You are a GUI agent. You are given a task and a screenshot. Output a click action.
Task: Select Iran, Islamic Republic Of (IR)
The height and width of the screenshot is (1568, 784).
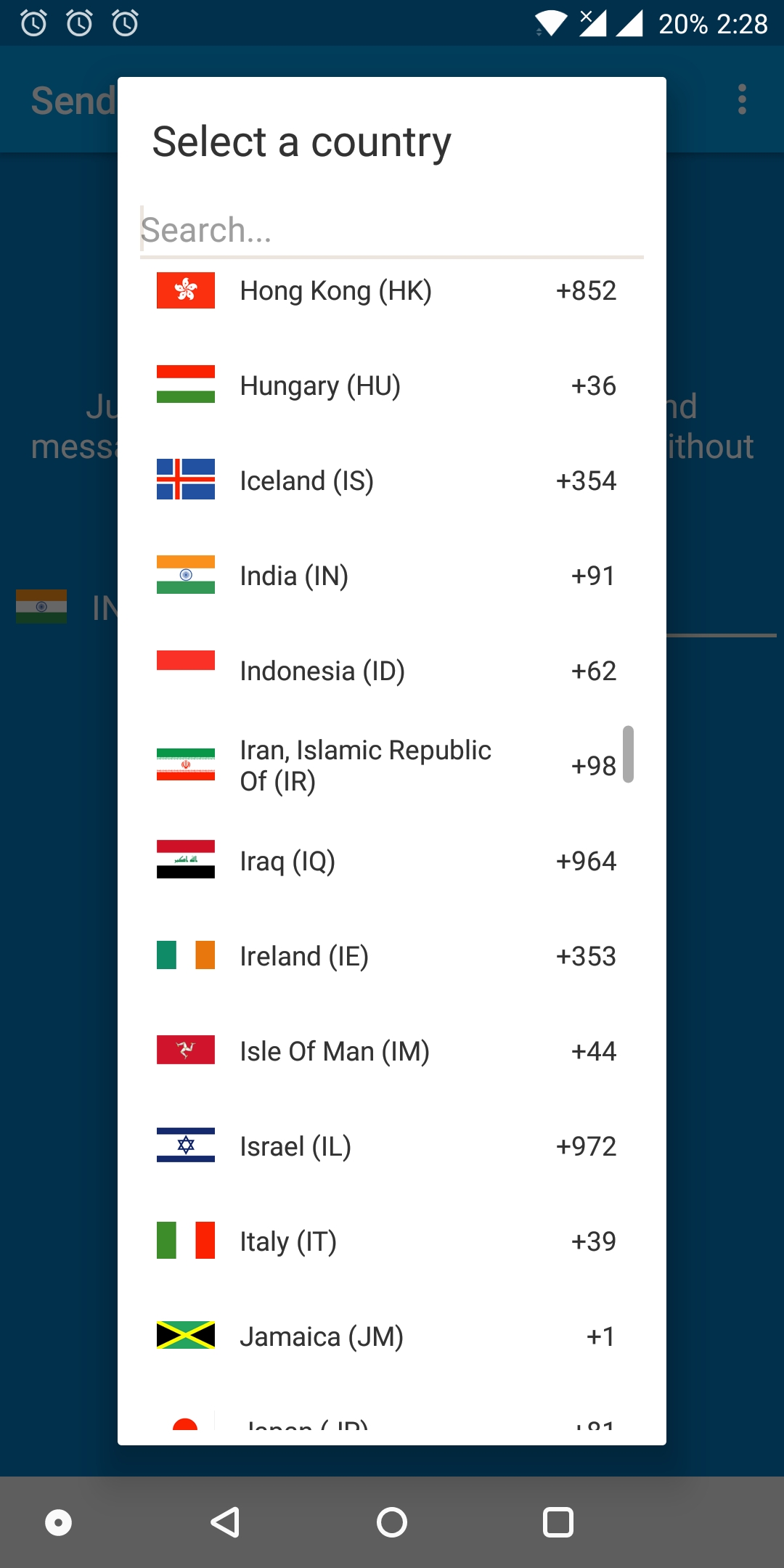(x=392, y=766)
